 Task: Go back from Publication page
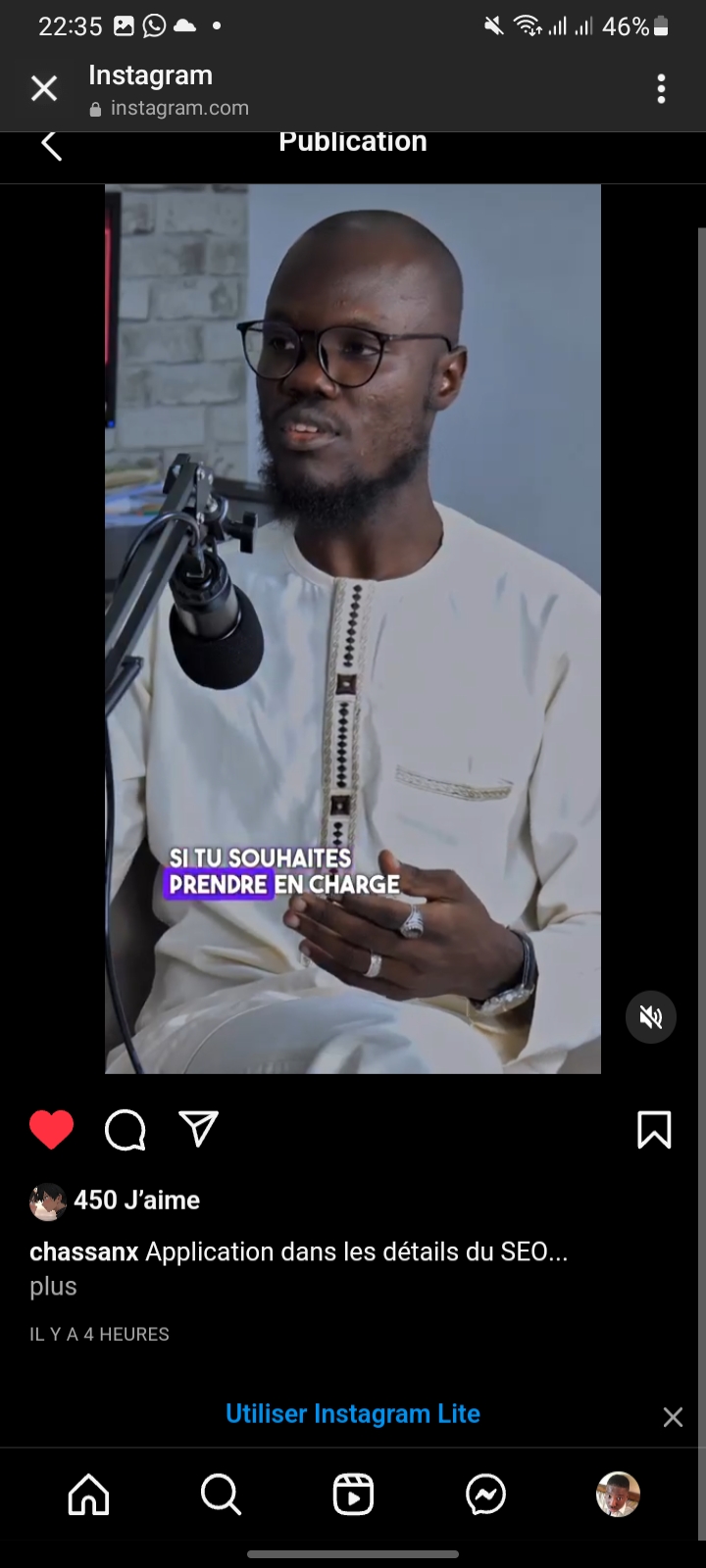click(x=51, y=145)
